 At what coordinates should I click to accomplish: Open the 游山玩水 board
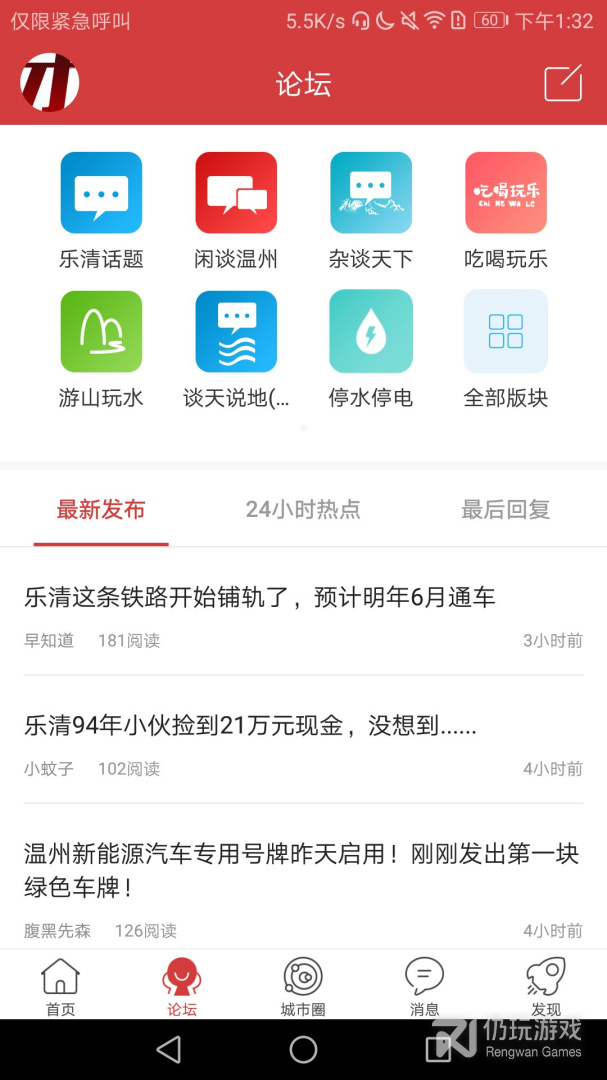click(x=101, y=349)
